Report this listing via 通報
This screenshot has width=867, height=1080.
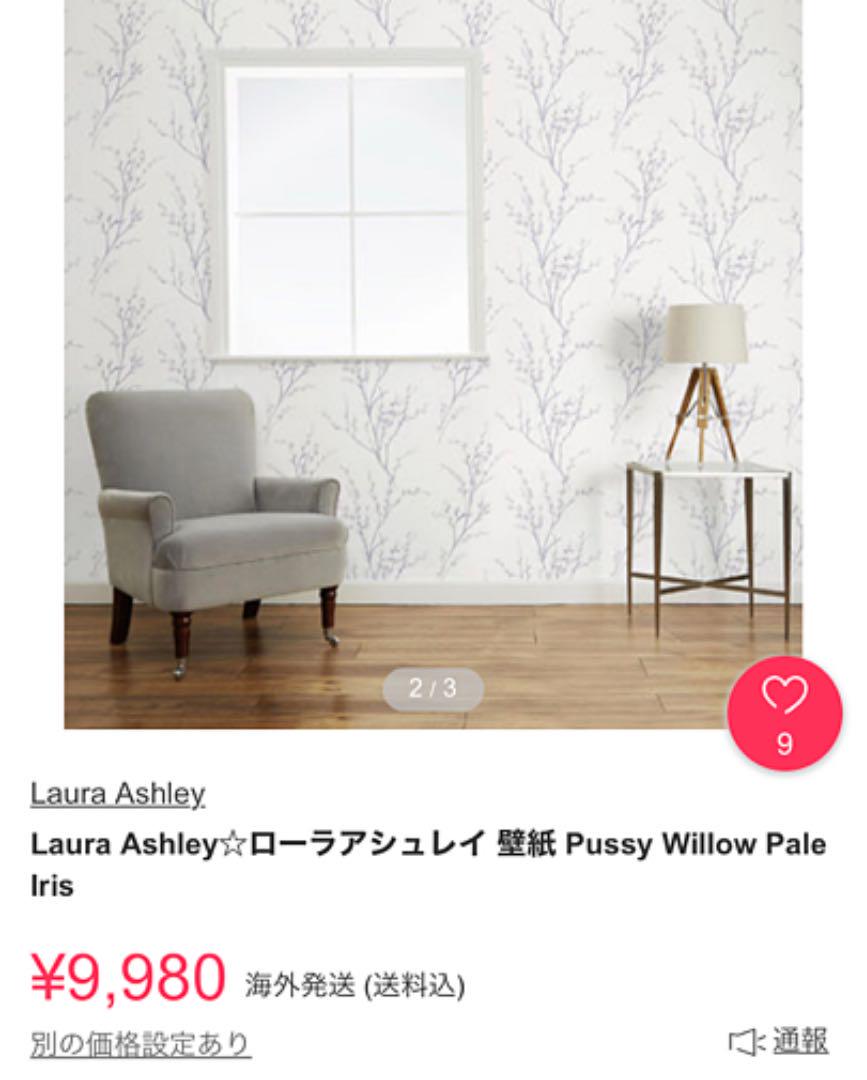(x=798, y=1041)
